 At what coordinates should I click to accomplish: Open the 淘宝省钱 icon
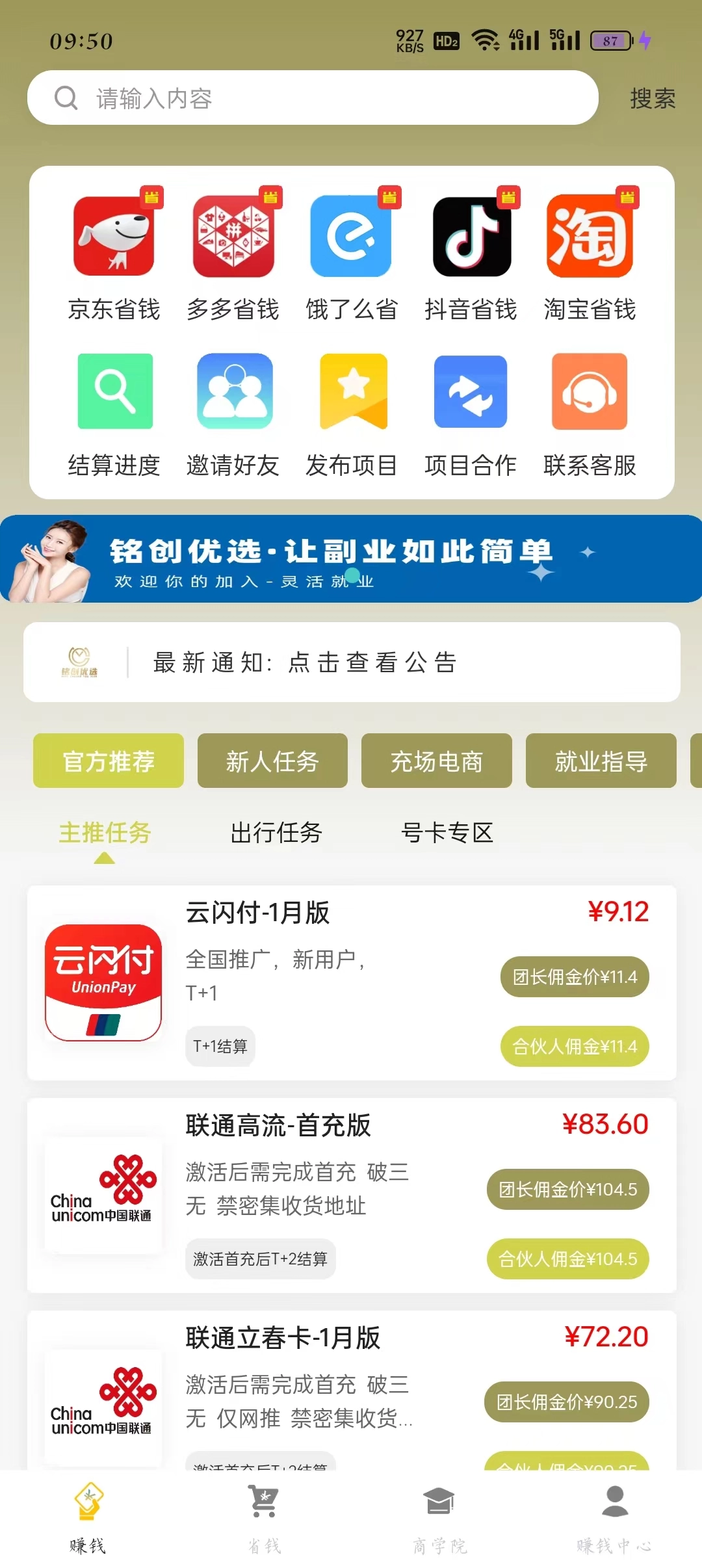(589, 235)
